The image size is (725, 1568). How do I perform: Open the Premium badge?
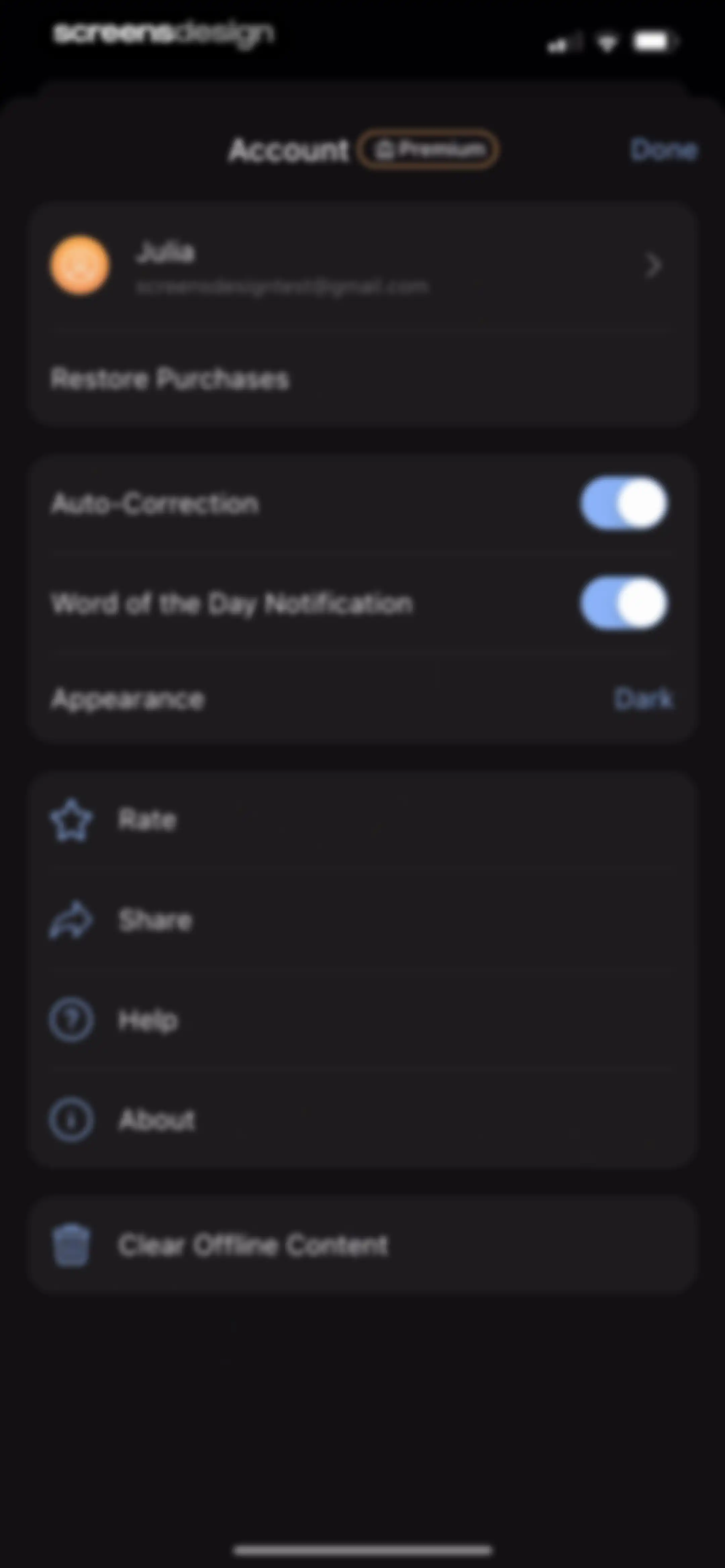pyautogui.click(x=428, y=149)
